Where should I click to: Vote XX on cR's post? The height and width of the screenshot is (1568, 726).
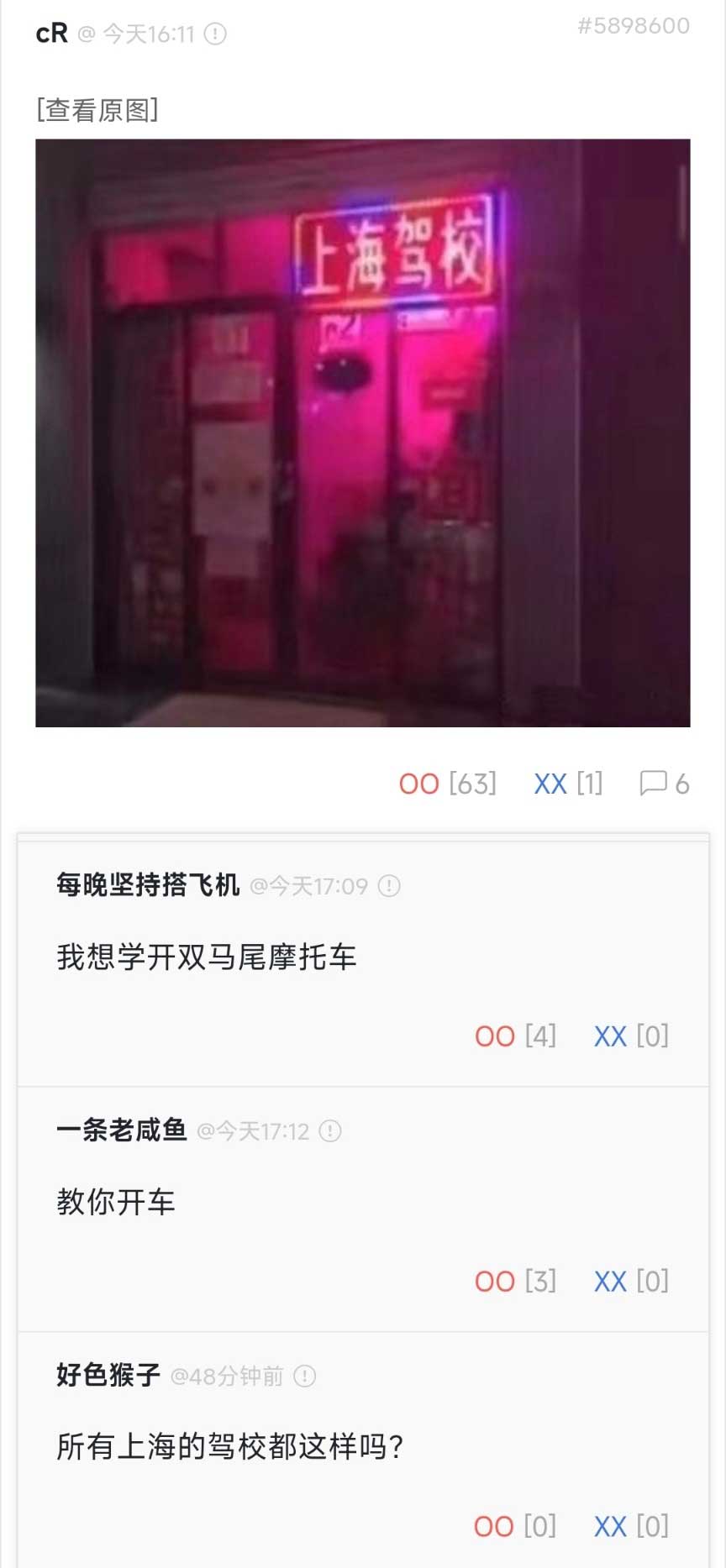coord(550,784)
